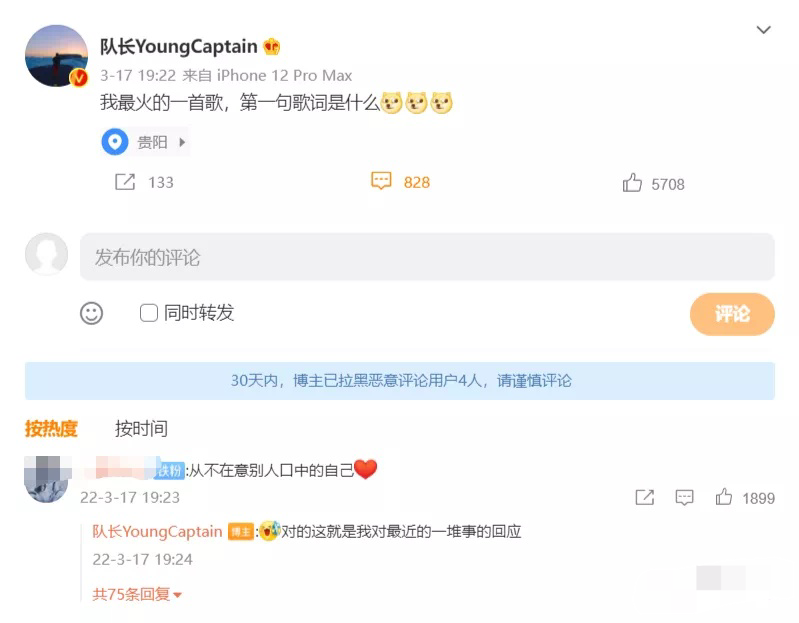
Task: Repost the 从不在意别人口中的自己 comment
Action: 645,497
